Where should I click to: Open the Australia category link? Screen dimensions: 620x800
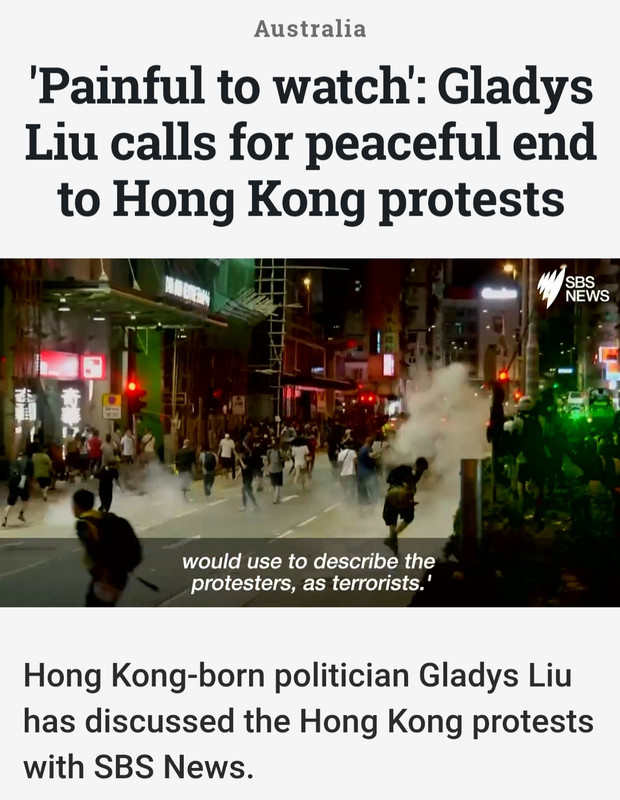pyautogui.click(x=310, y=29)
